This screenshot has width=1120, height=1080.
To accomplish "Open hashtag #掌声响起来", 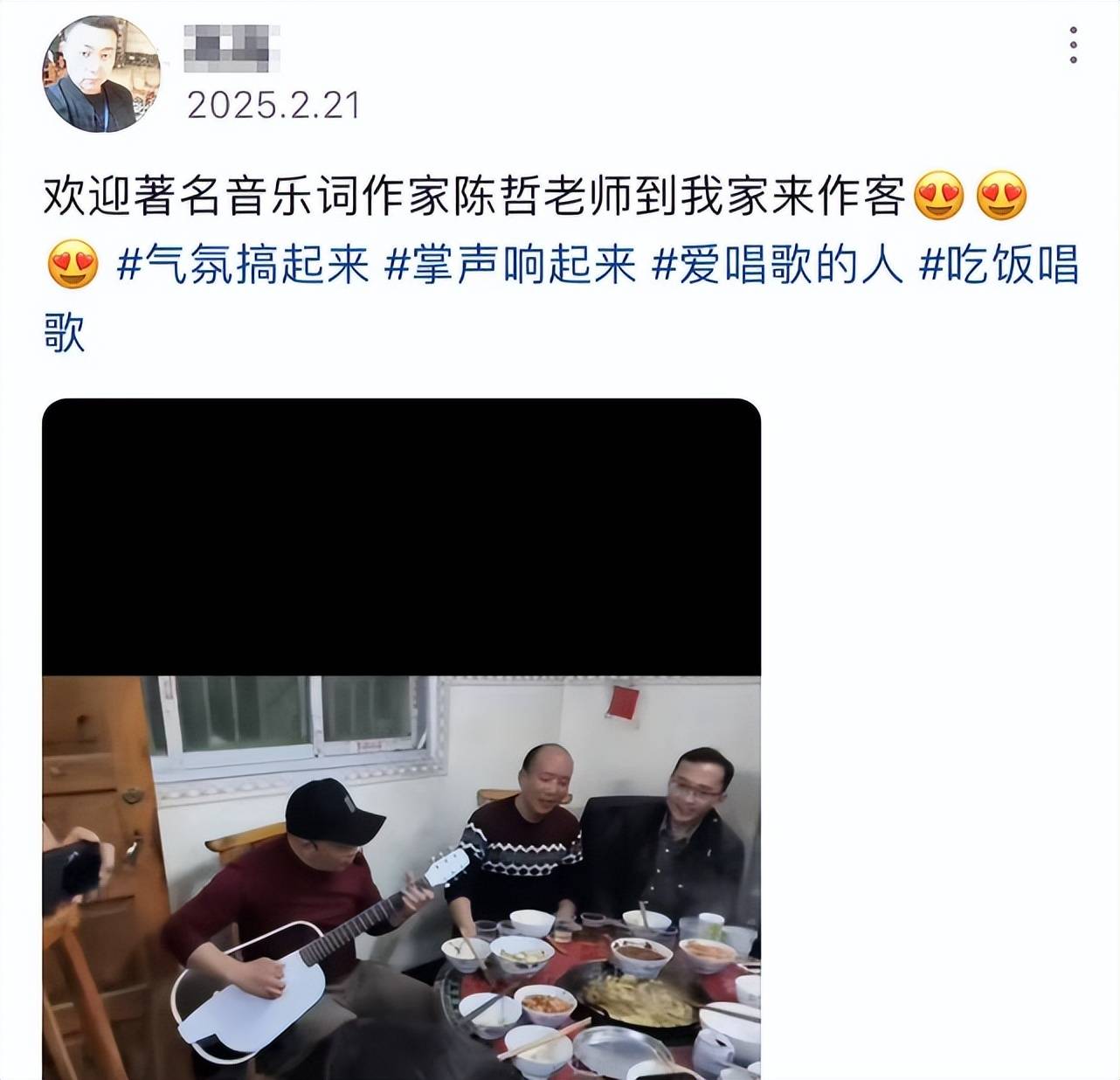I will coord(510,265).
